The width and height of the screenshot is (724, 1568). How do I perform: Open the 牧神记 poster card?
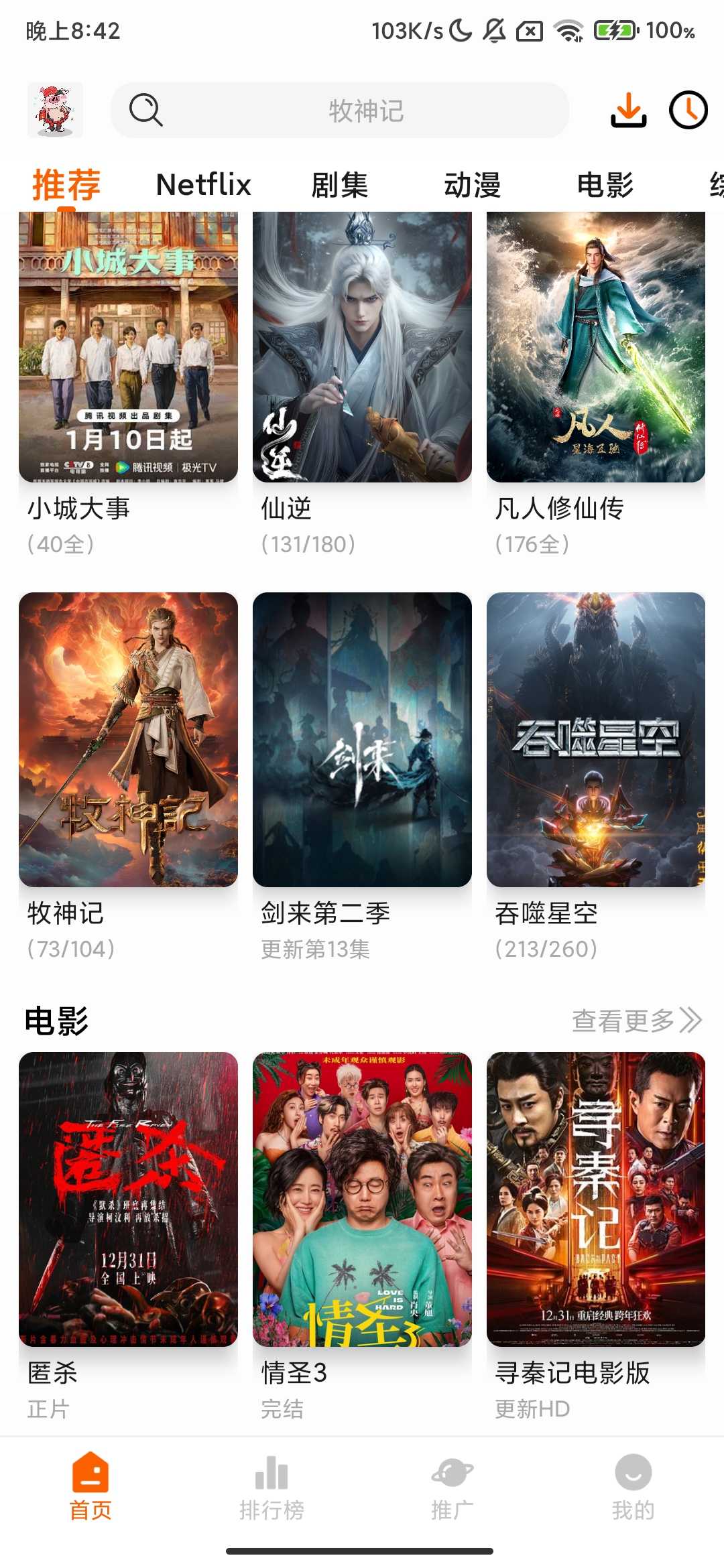pyautogui.click(x=128, y=740)
